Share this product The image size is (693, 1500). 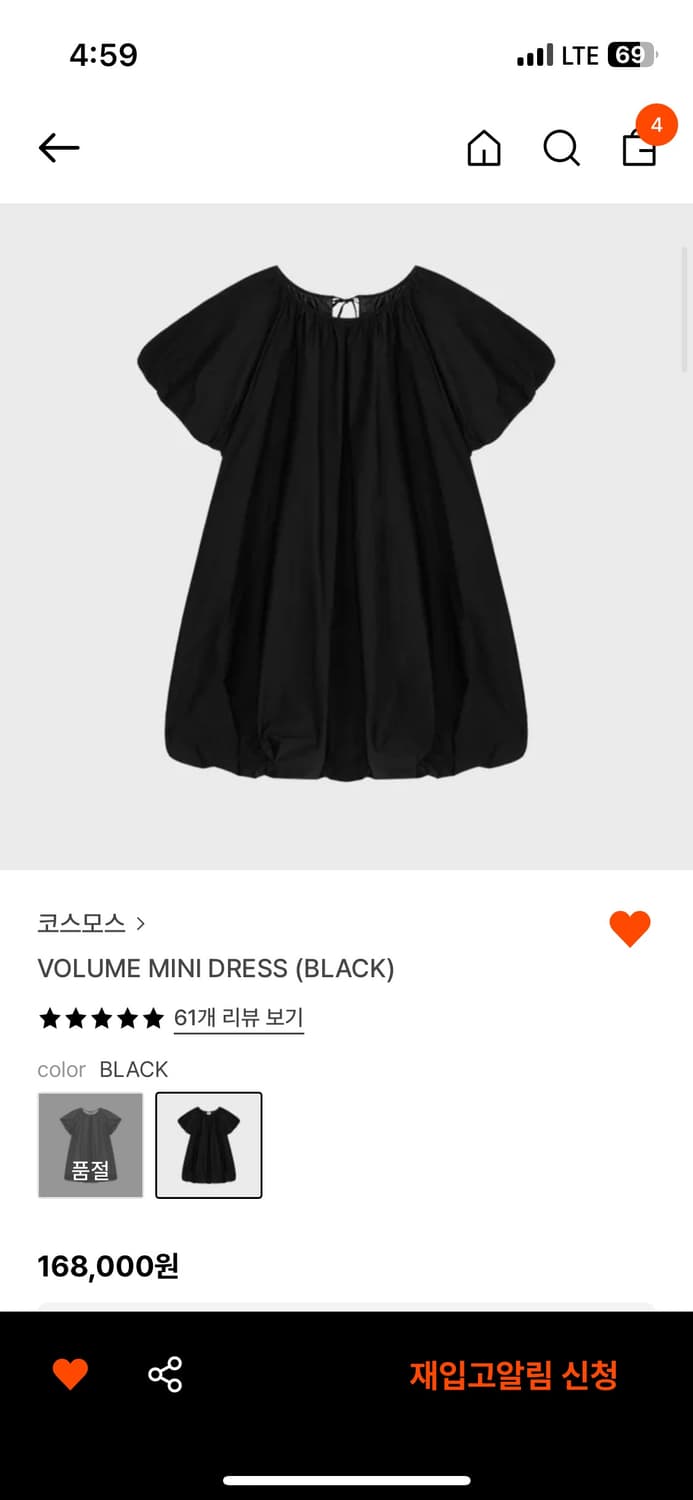click(165, 1374)
